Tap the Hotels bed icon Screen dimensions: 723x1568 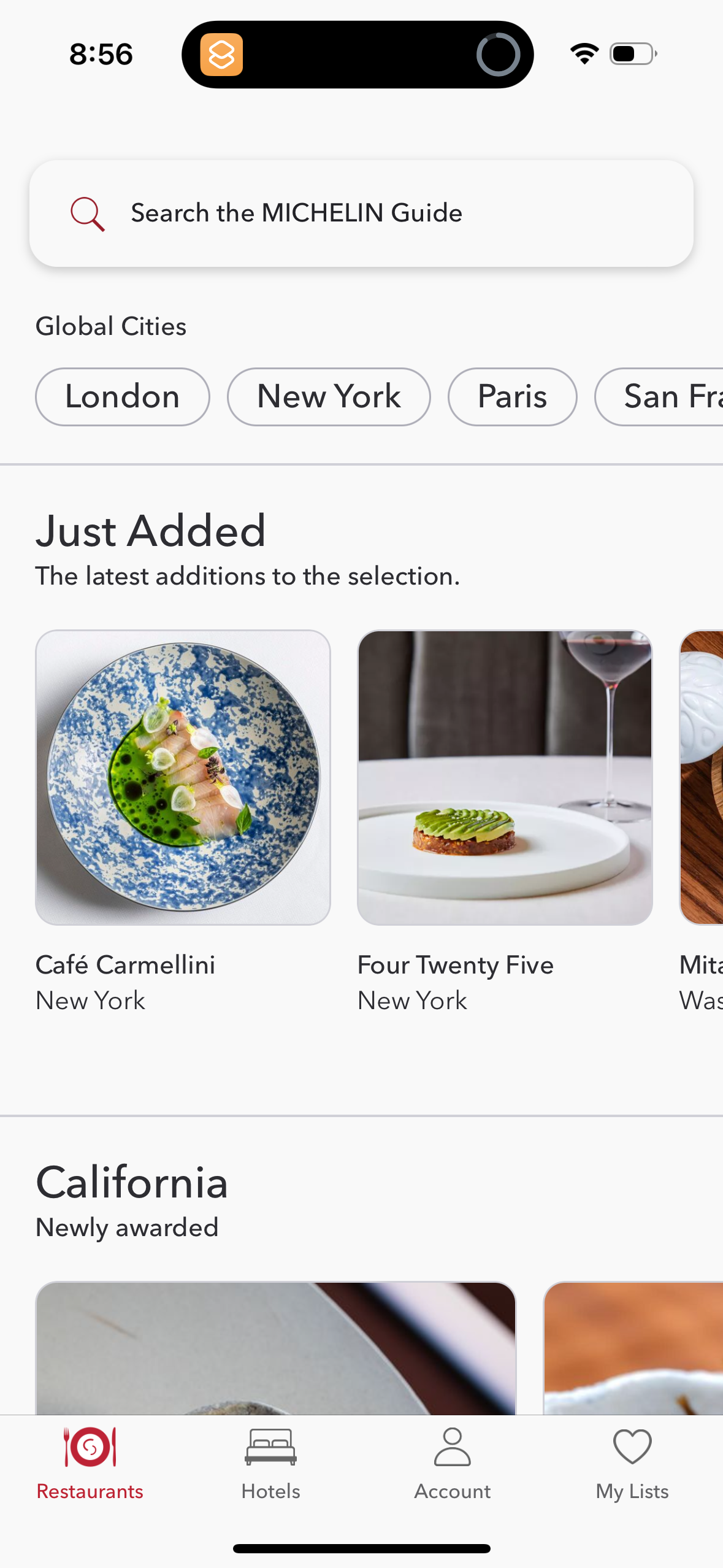tap(270, 1446)
